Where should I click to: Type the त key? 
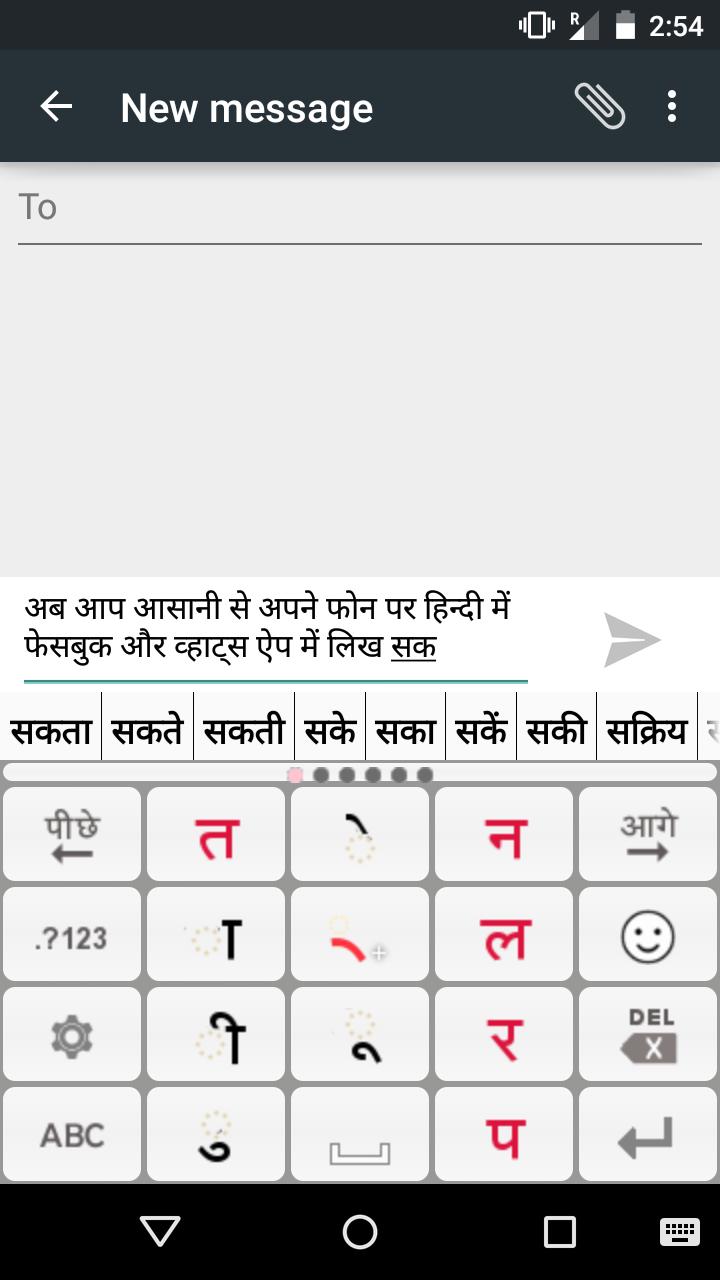point(216,835)
